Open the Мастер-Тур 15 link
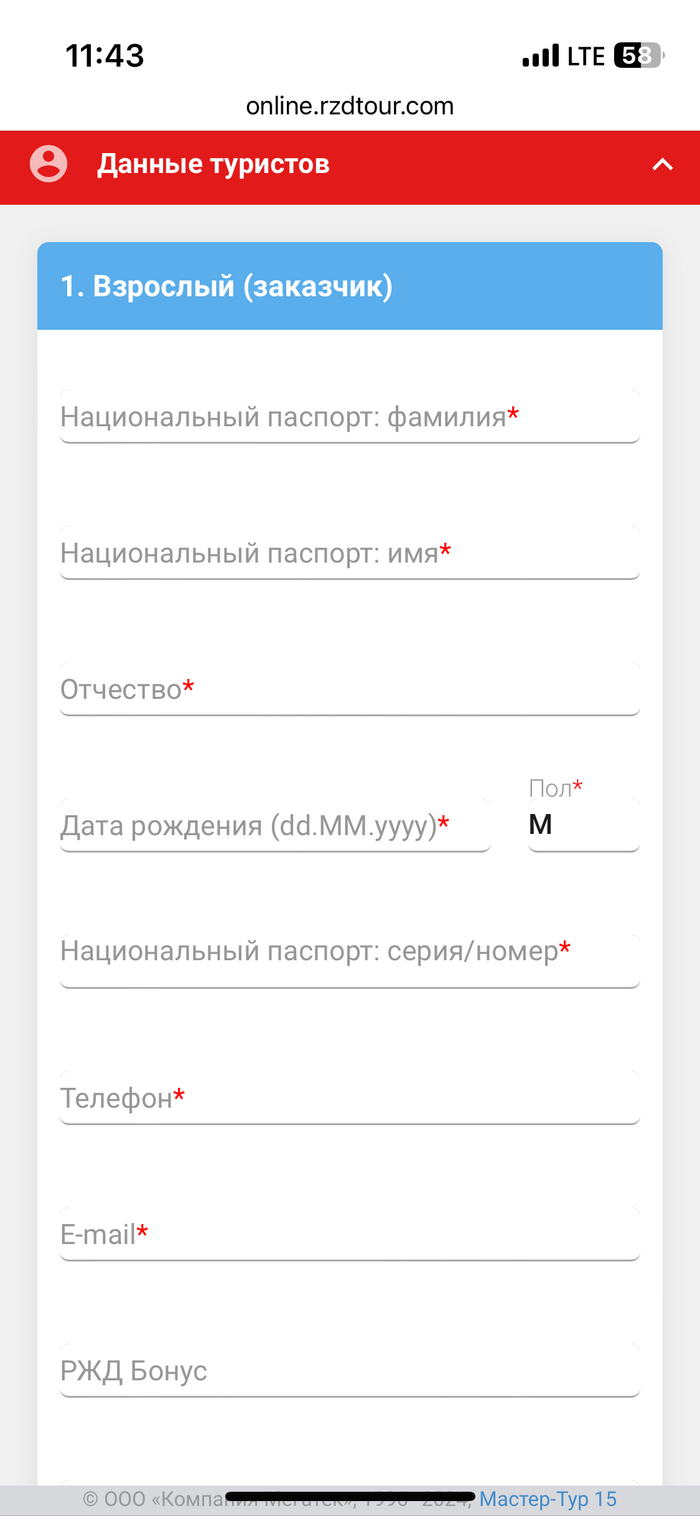 pos(548,1499)
